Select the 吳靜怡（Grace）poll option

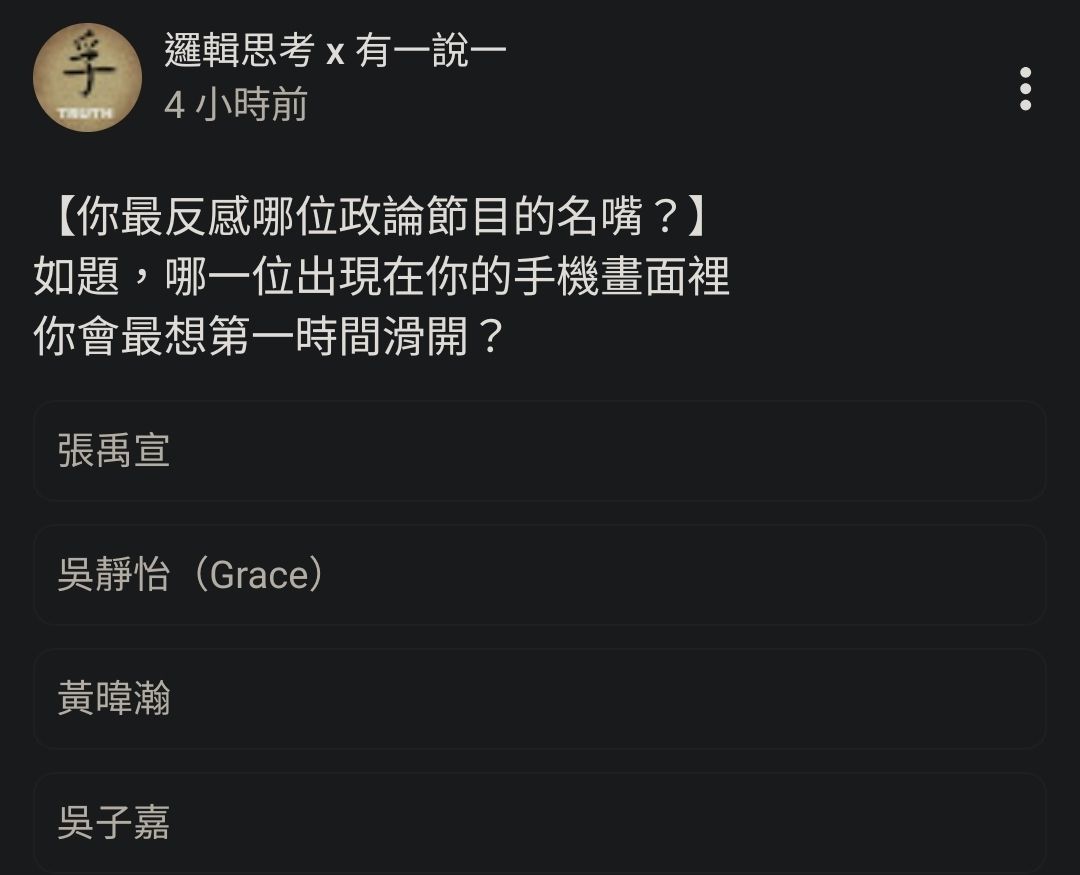coord(540,575)
